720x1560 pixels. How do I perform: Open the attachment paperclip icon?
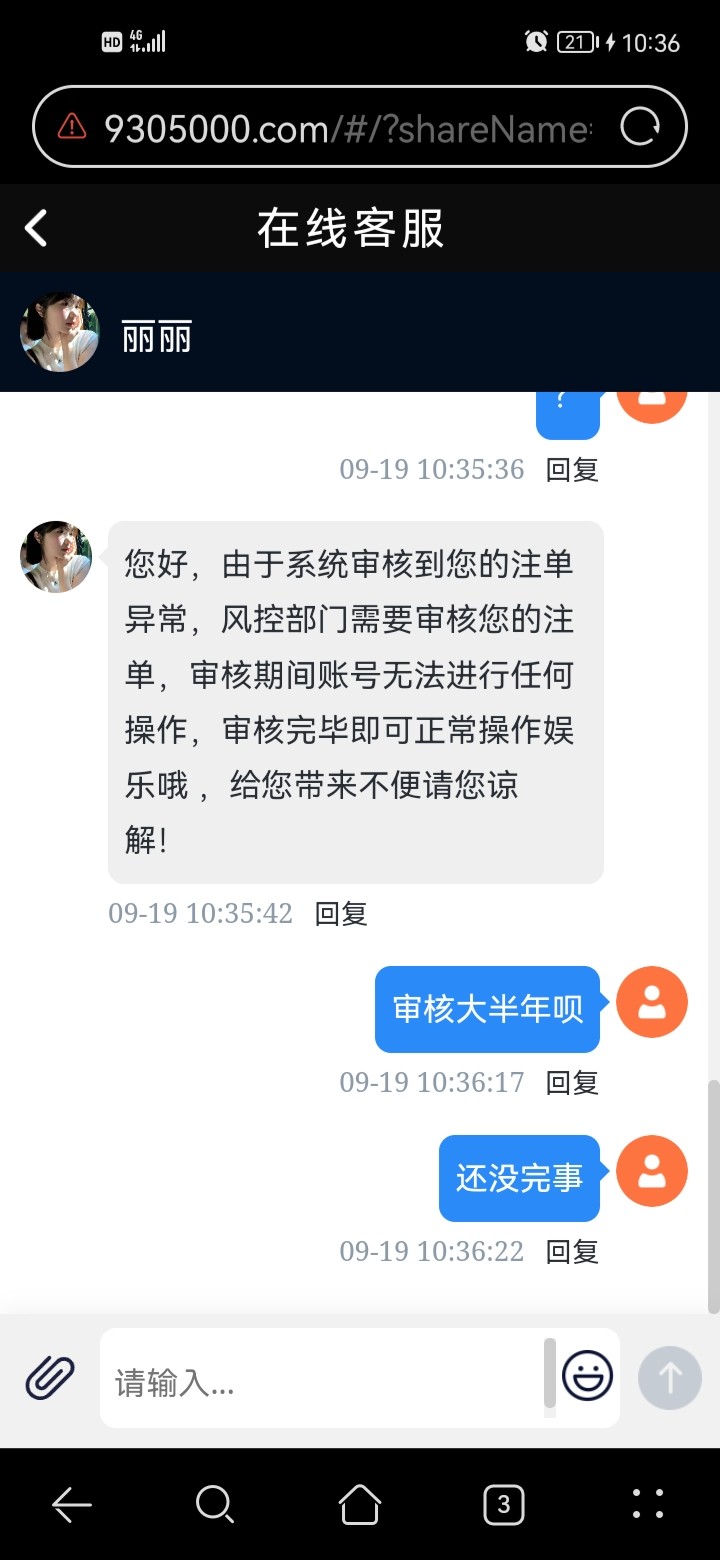pyautogui.click(x=48, y=1376)
